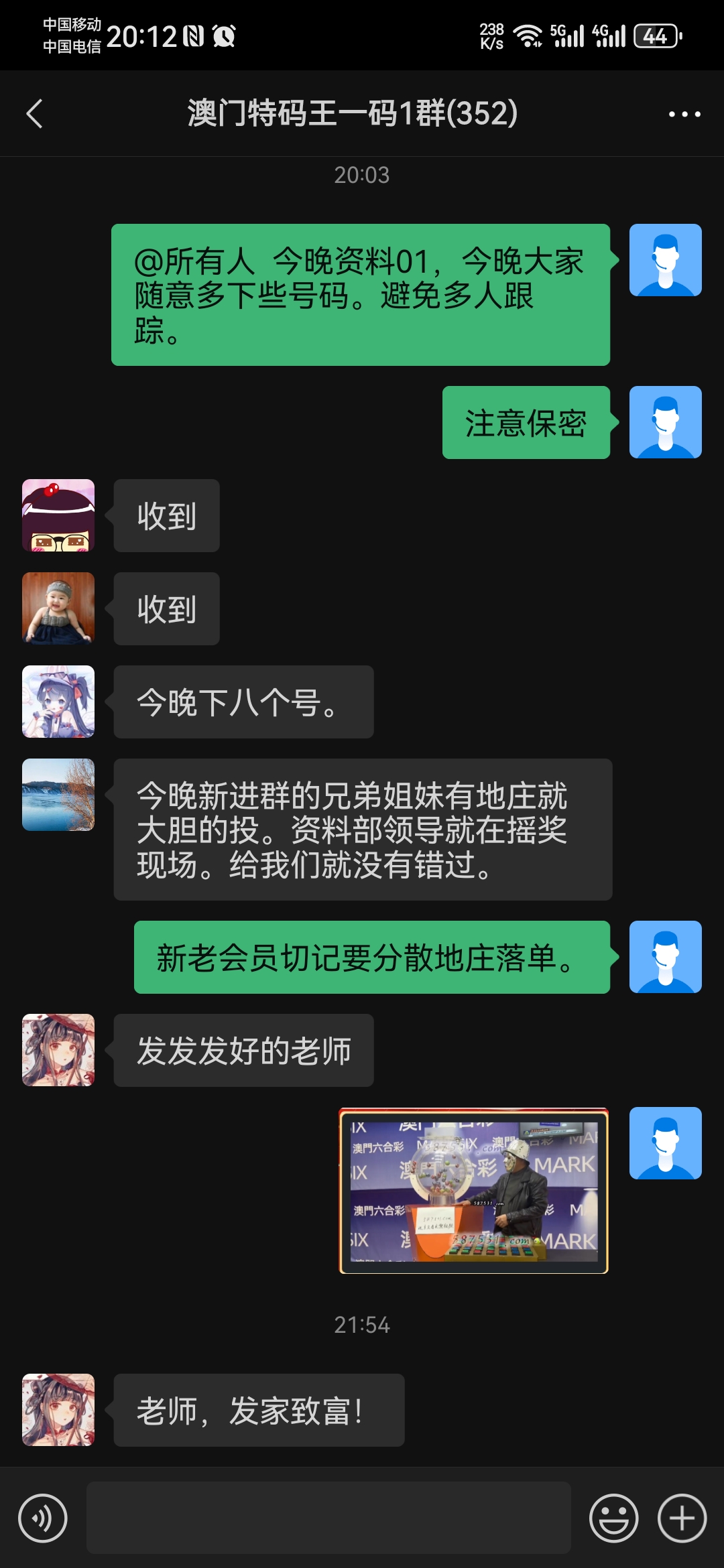Open the lottery machine image message
Image resolution: width=724 pixels, height=1568 pixels.
(474, 1191)
